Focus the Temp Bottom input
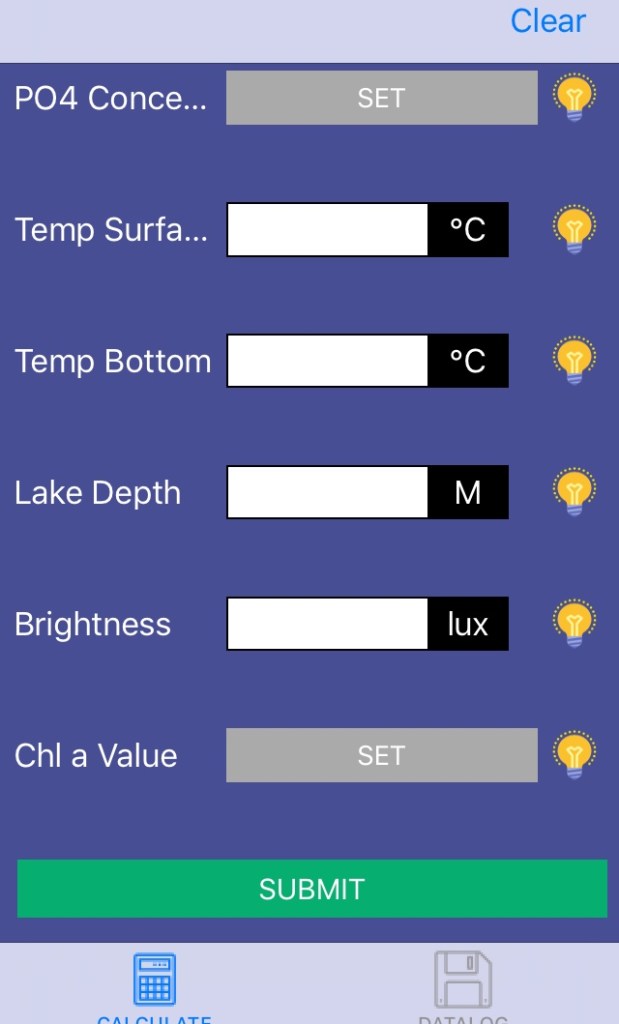This screenshot has width=619, height=1024. (x=328, y=361)
